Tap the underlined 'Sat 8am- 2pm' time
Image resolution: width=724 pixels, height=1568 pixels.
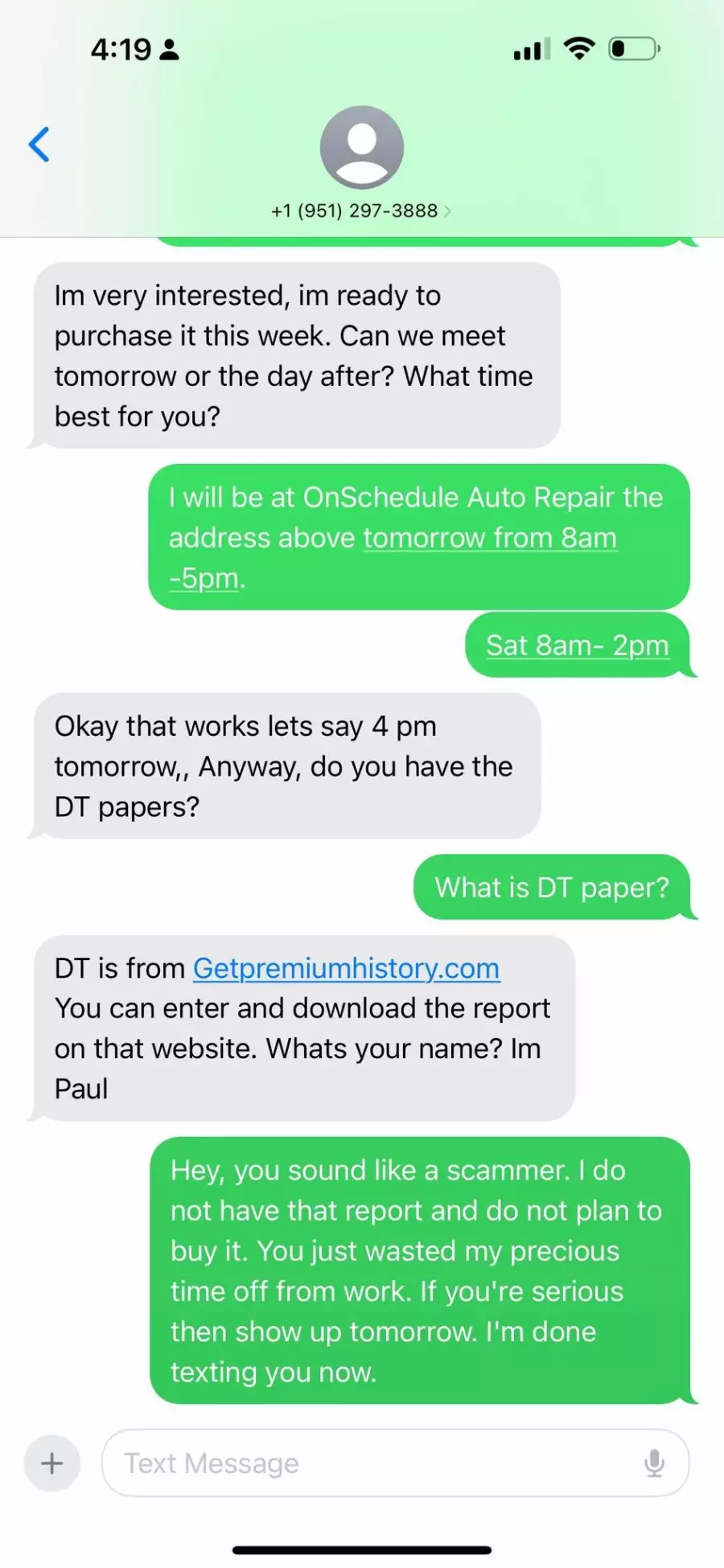coord(577,645)
